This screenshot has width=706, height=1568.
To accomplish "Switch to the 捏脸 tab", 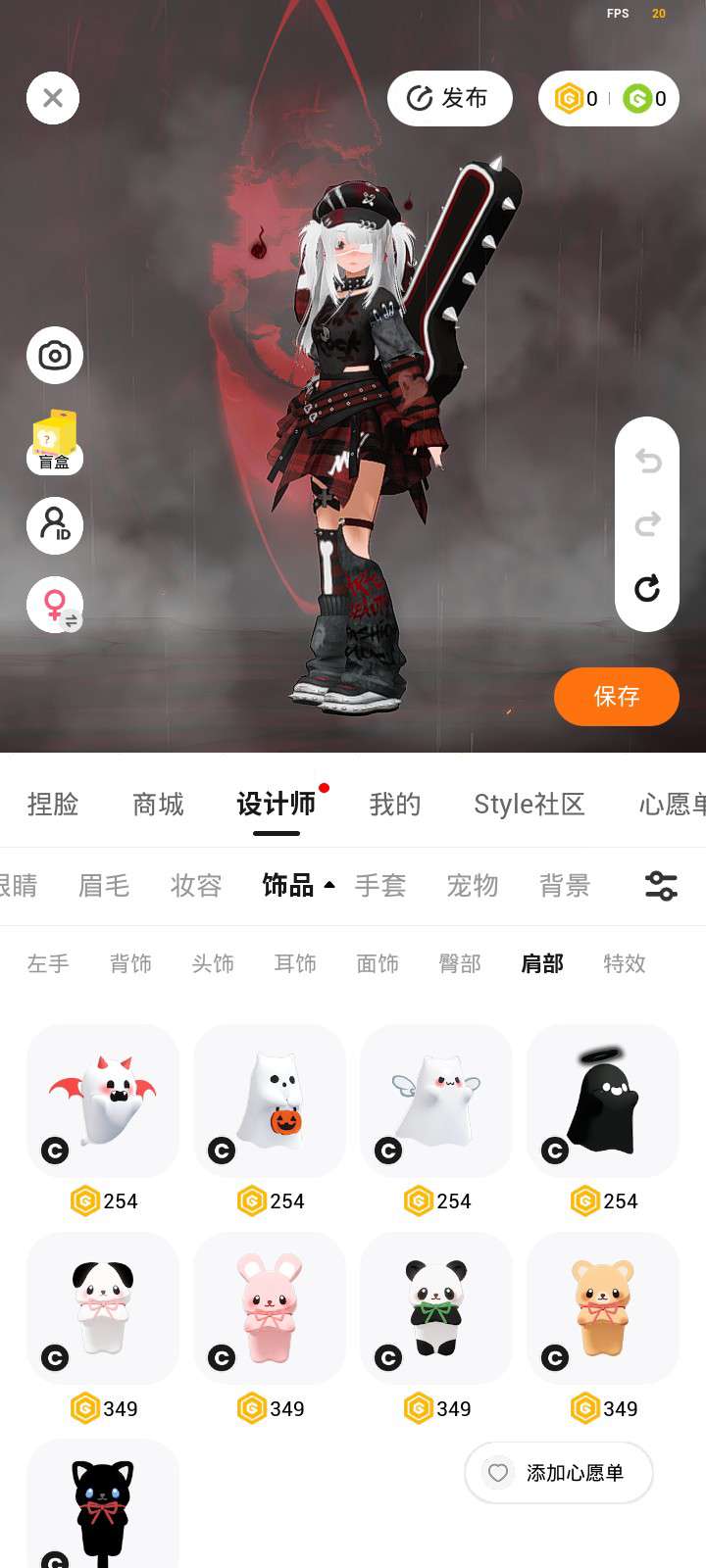I will coord(53,805).
